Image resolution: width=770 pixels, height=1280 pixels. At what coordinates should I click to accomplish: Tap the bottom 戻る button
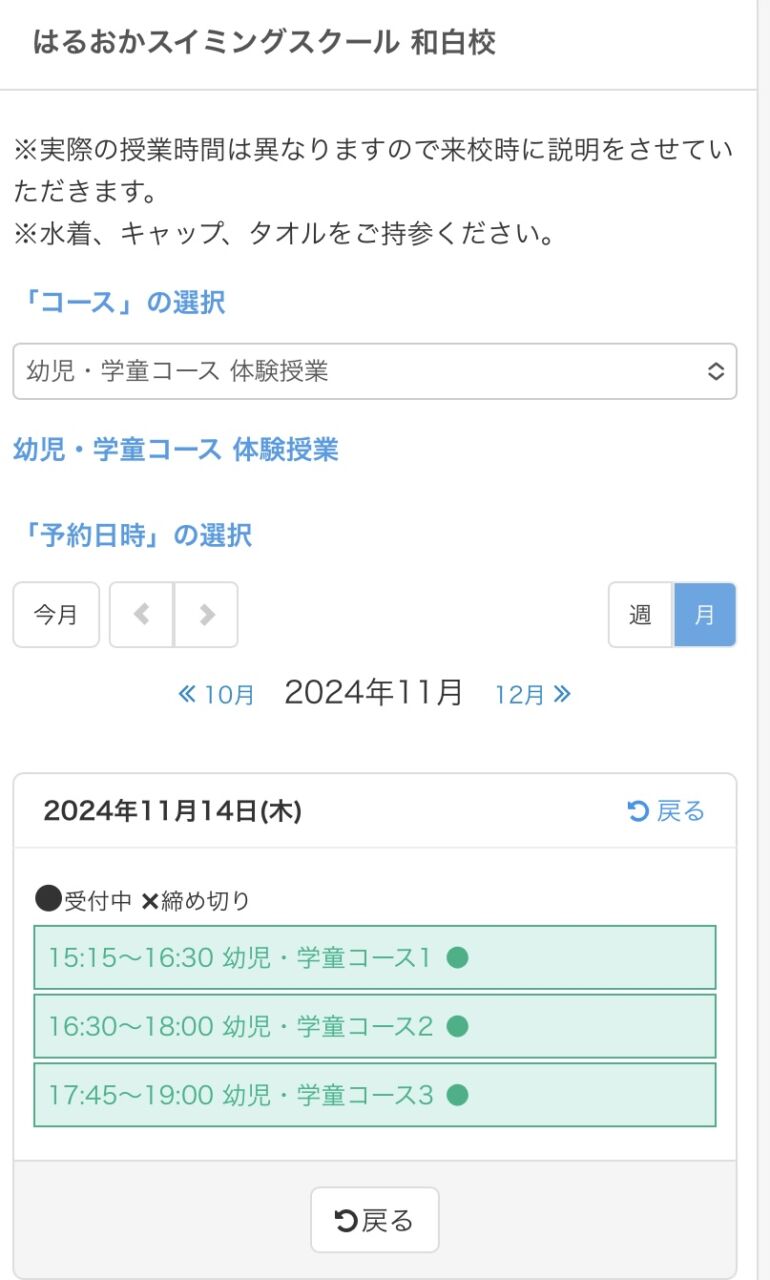(375, 1220)
